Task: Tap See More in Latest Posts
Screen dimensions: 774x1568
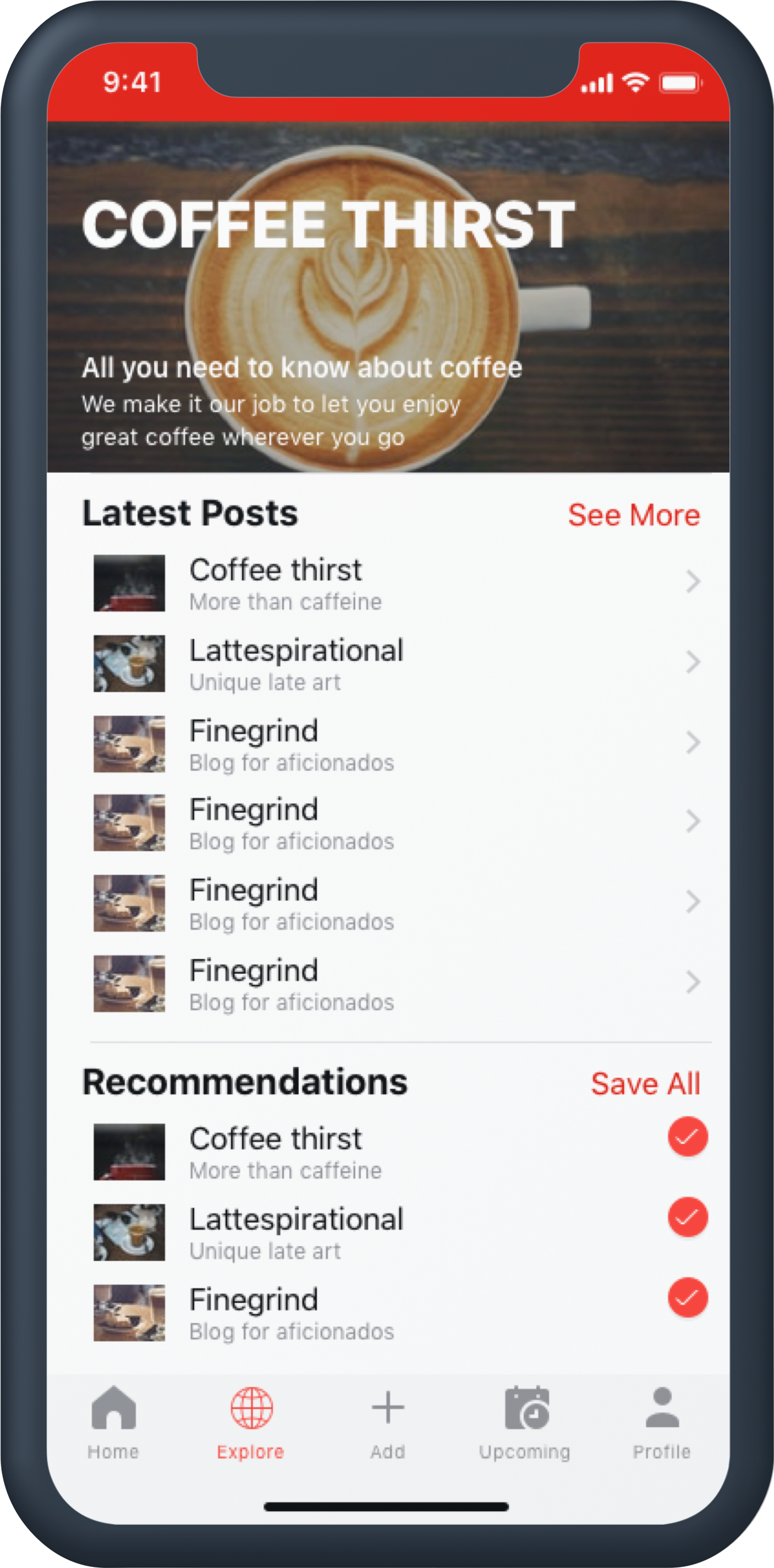Action: [635, 515]
